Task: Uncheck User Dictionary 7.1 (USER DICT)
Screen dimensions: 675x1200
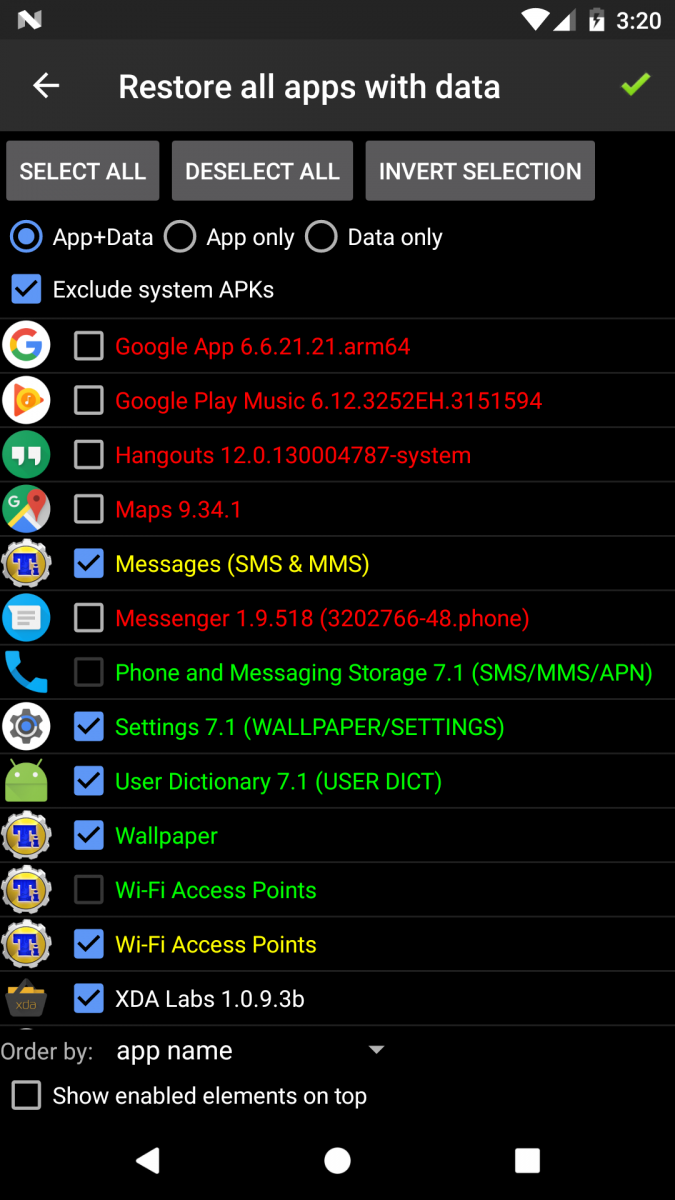Action: [89, 781]
